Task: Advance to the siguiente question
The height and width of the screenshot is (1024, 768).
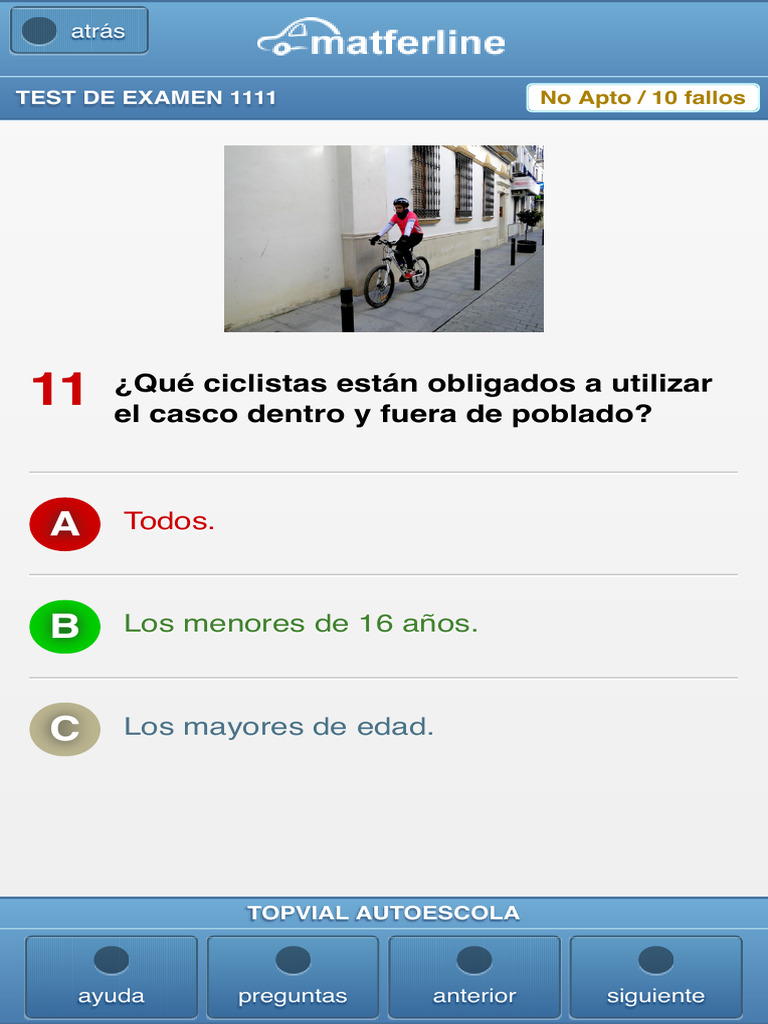Action: pyautogui.click(x=656, y=977)
